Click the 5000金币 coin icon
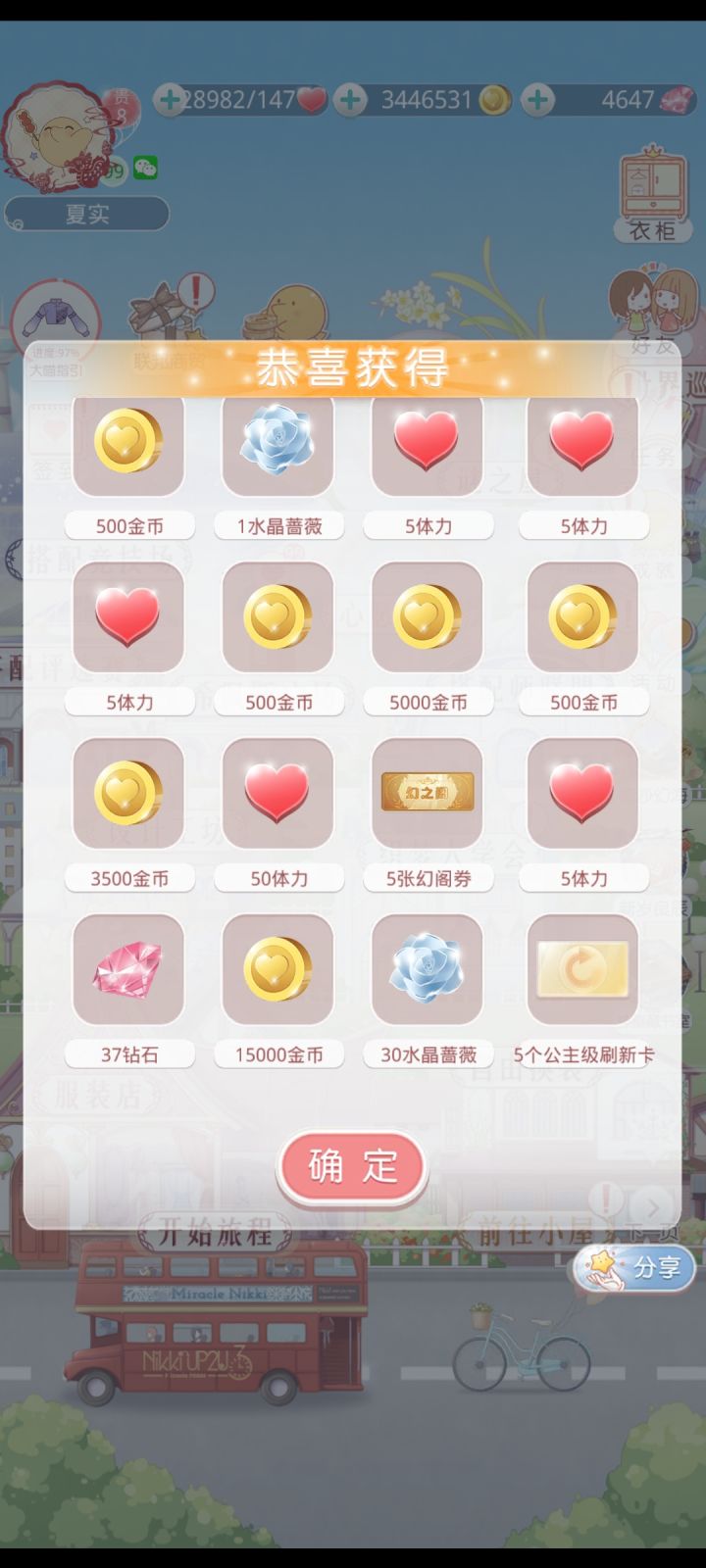This screenshot has width=706, height=1568. point(427,617)
